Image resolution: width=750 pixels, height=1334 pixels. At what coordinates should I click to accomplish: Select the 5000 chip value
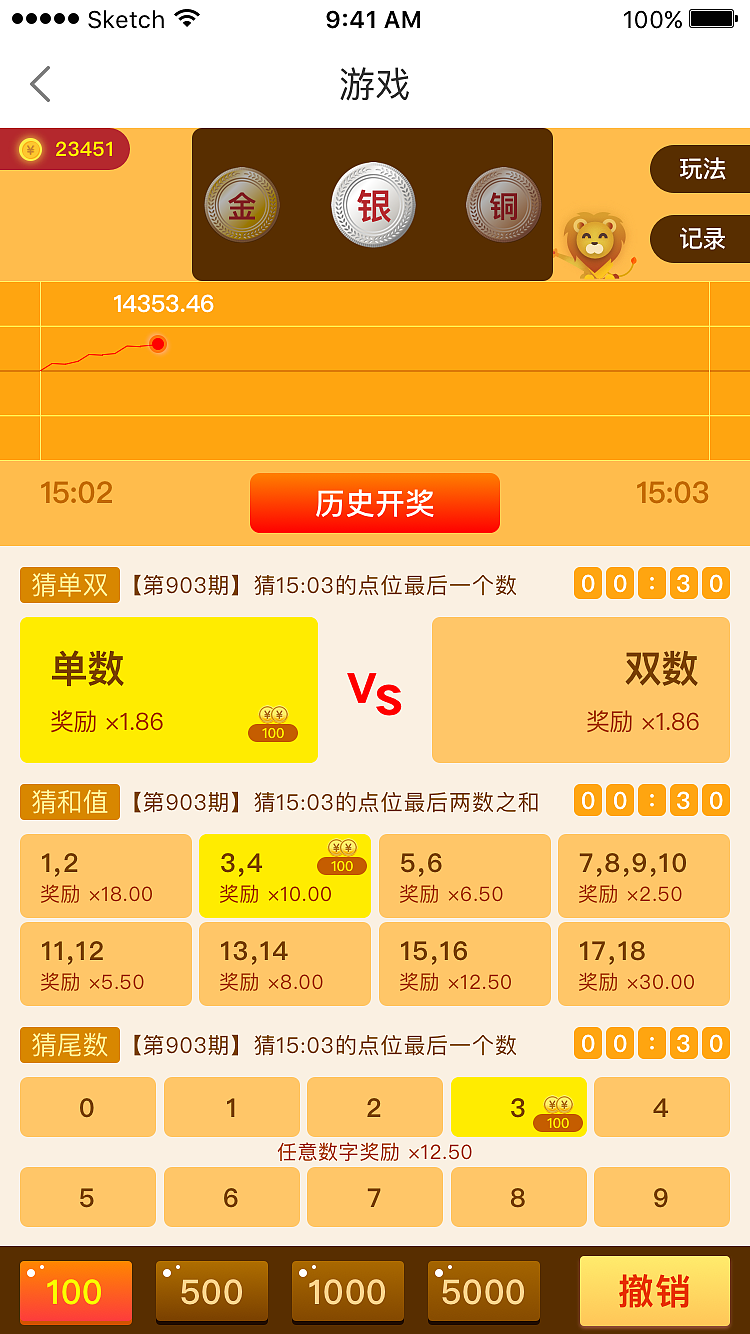coord(484,1292)
